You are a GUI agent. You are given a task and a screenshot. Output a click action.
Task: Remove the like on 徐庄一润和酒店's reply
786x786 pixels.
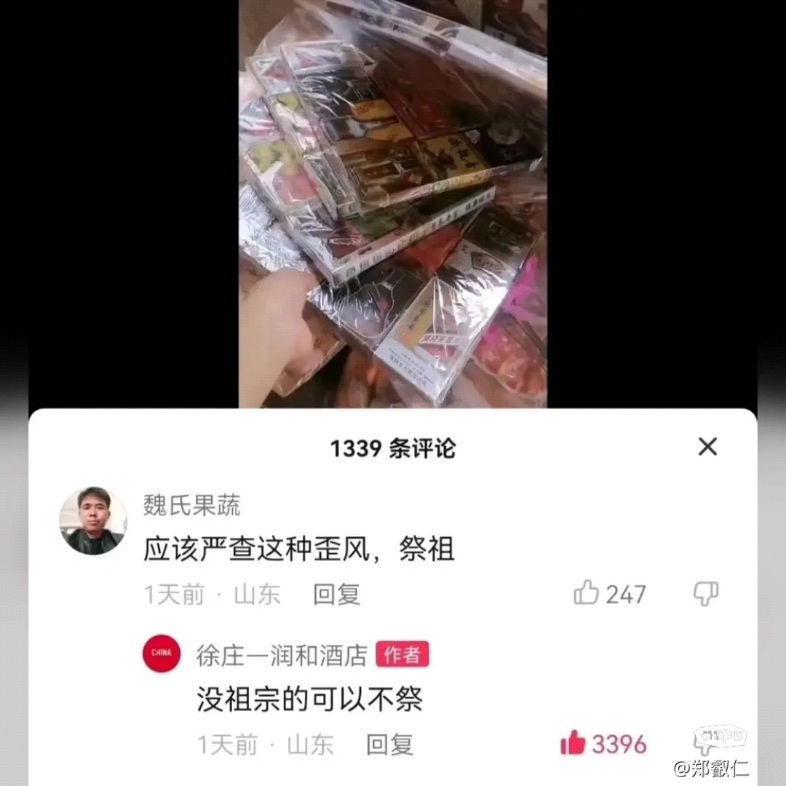573,743
